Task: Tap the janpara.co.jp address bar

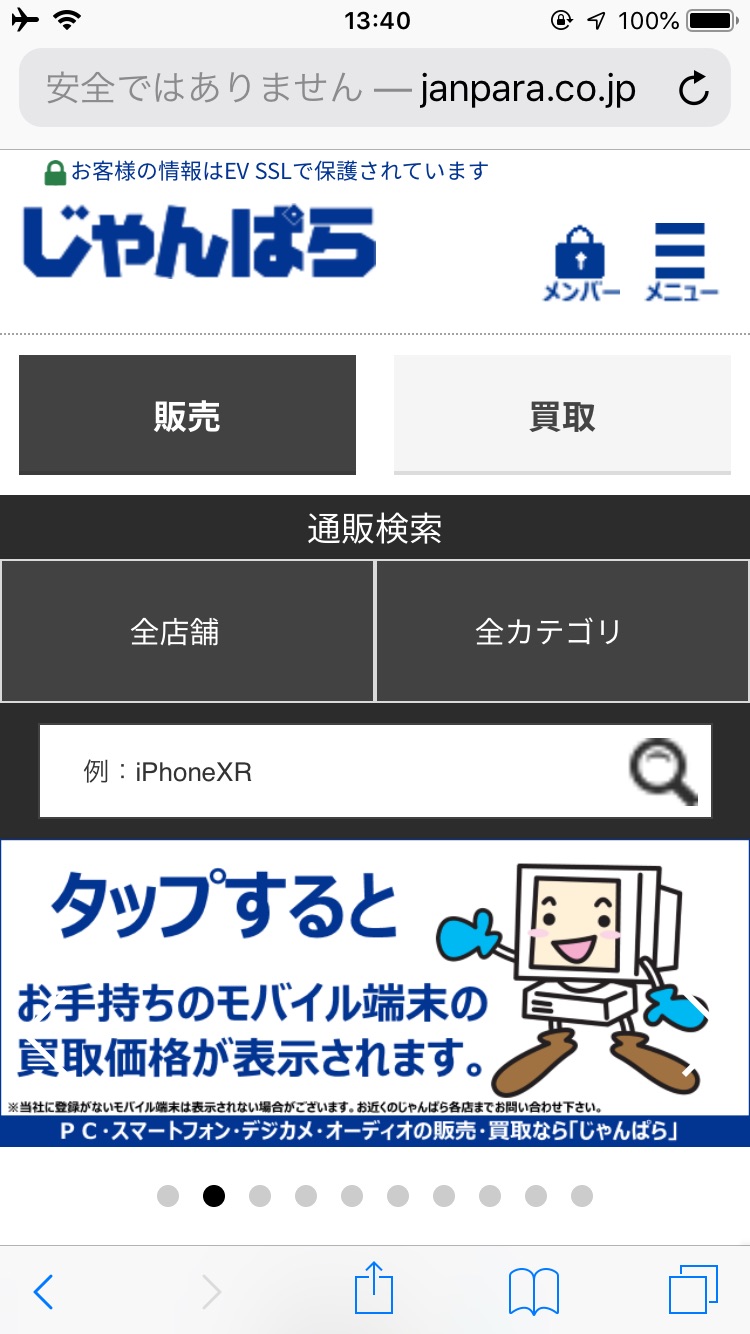Action: tap(340, 89)
